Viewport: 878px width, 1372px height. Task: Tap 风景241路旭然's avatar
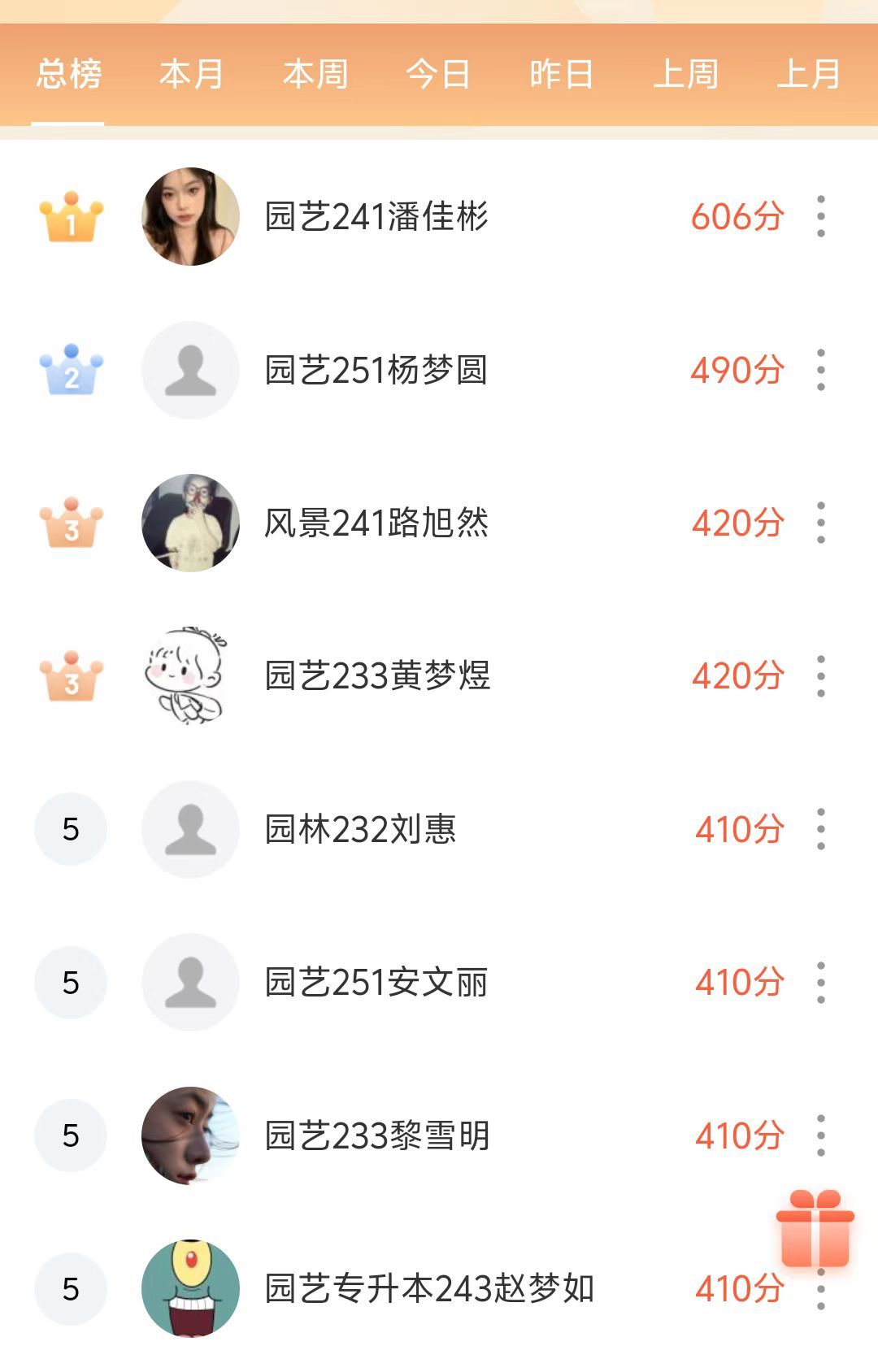[x=191, y=523]
